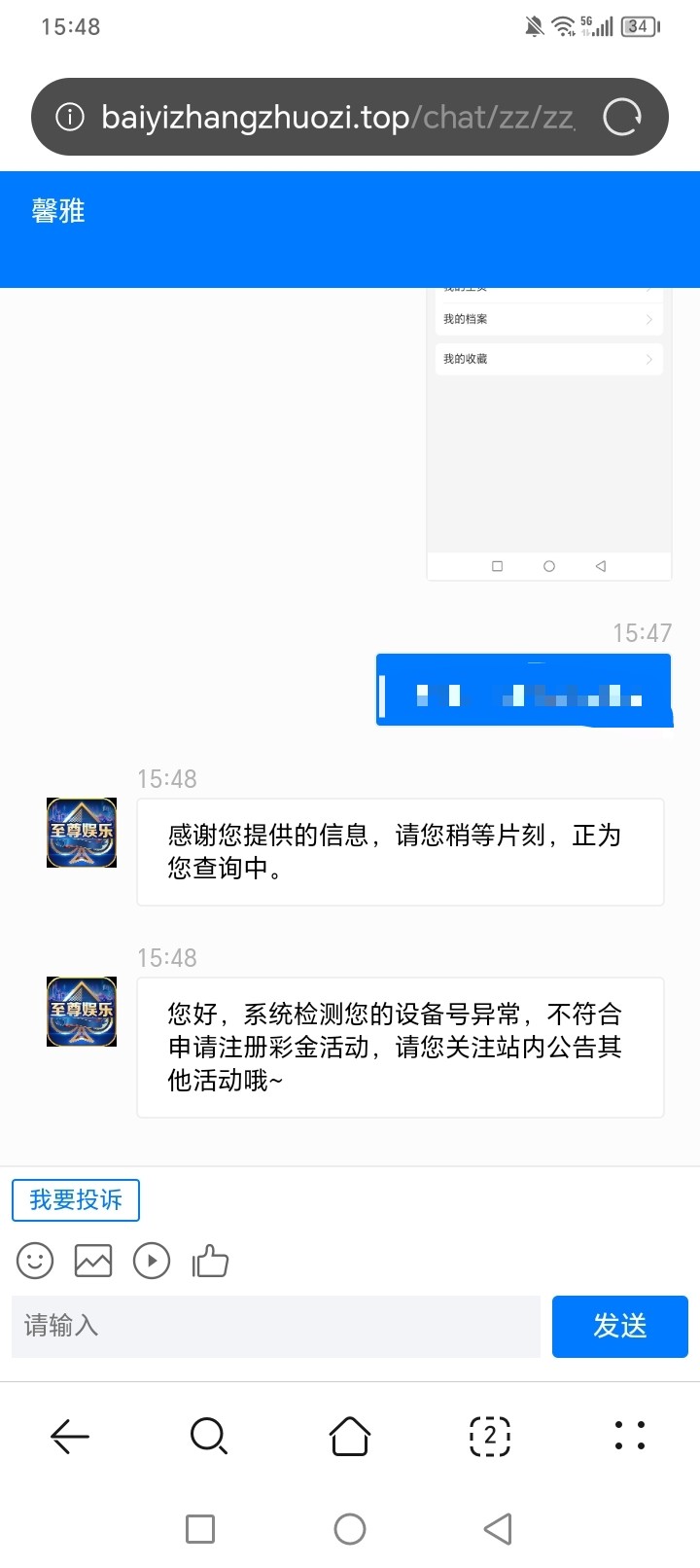Open the emoji picker

[x=35, y=1261]
